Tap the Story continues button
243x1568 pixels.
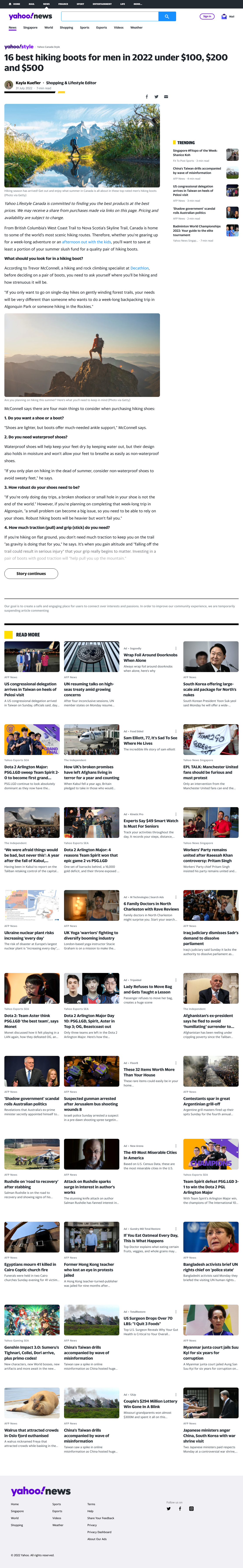pyautogui.click(x=31, y=573)
